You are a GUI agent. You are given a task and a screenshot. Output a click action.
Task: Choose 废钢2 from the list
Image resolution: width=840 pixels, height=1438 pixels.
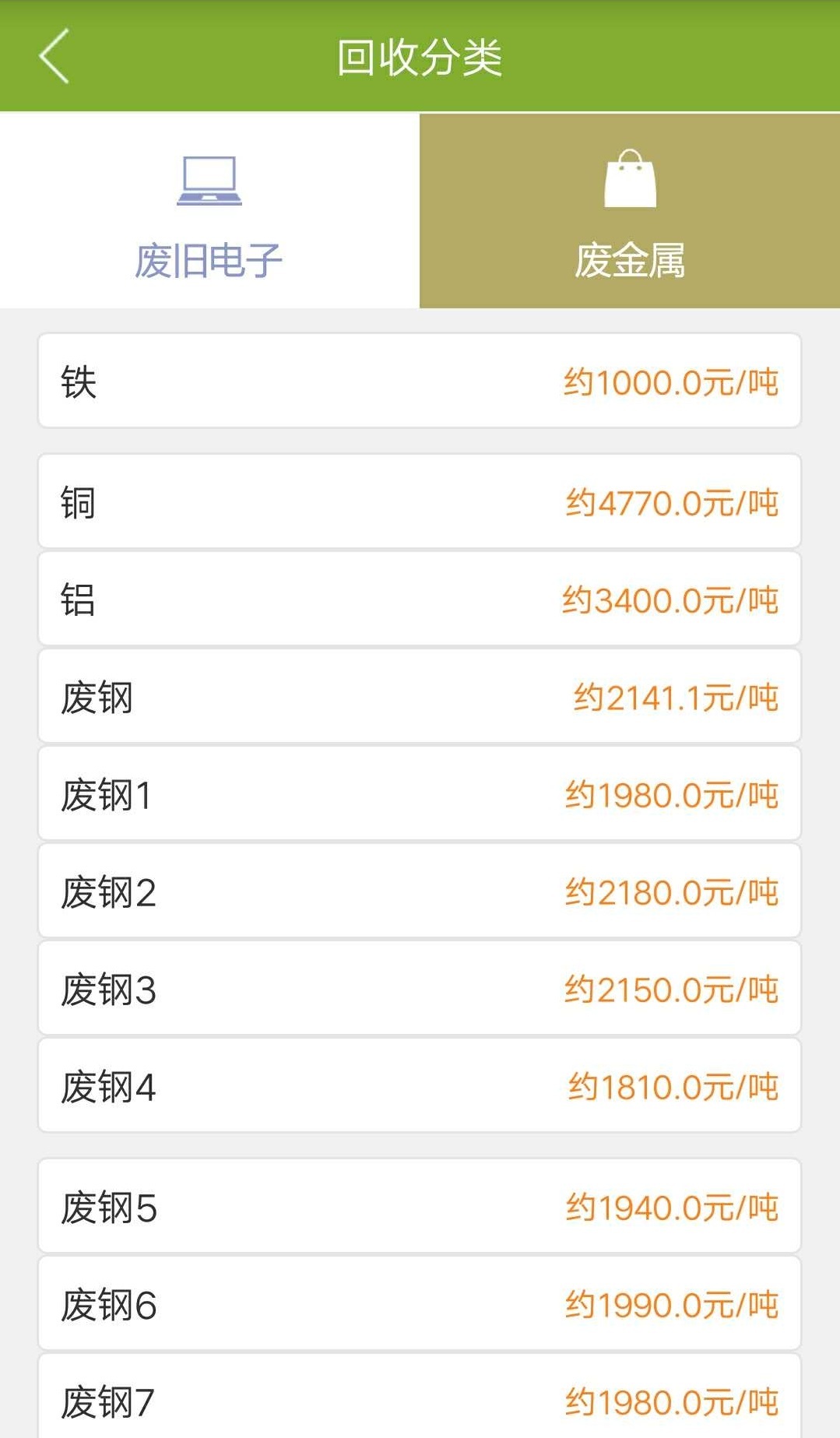(420, 891)
